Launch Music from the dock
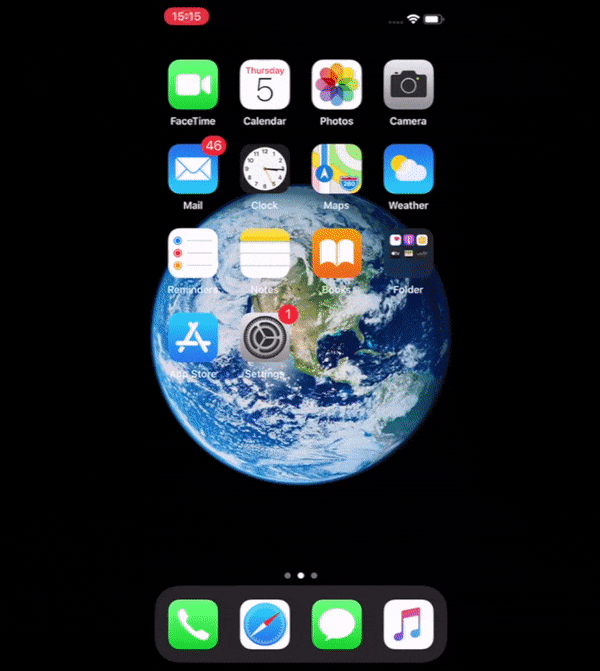Image resolution: width=600 pixels, height=671 pixels. pyautogui.click(x=409, y=624)
